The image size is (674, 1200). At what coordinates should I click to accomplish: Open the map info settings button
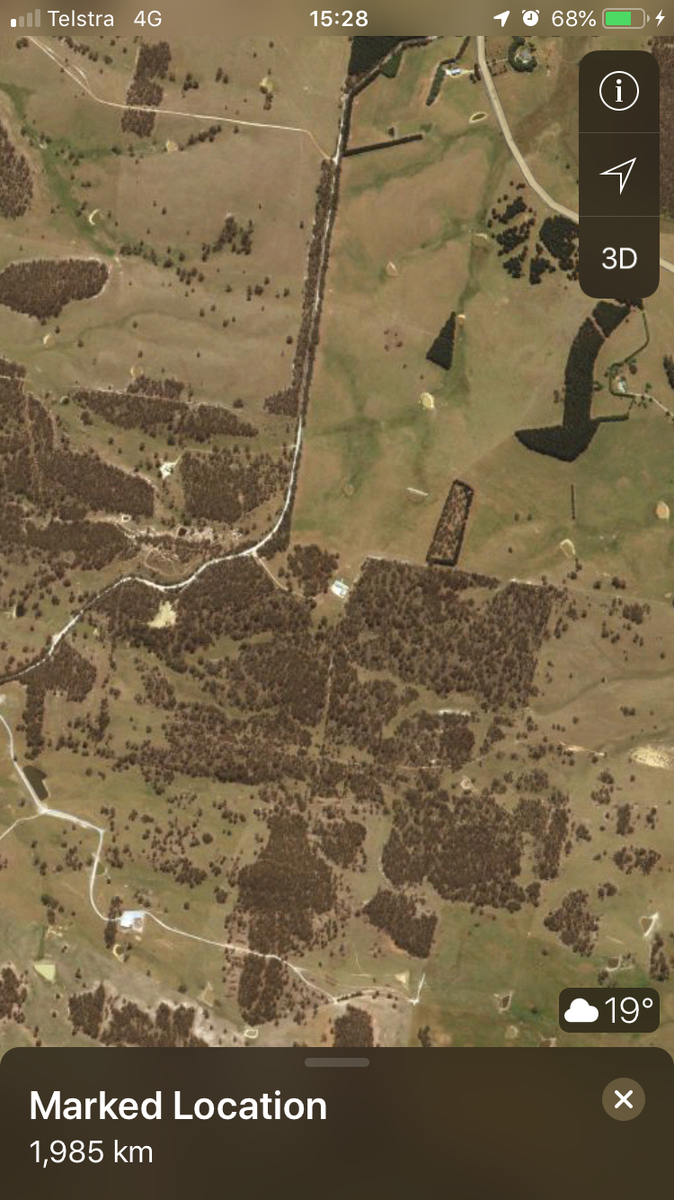(619, 91)
